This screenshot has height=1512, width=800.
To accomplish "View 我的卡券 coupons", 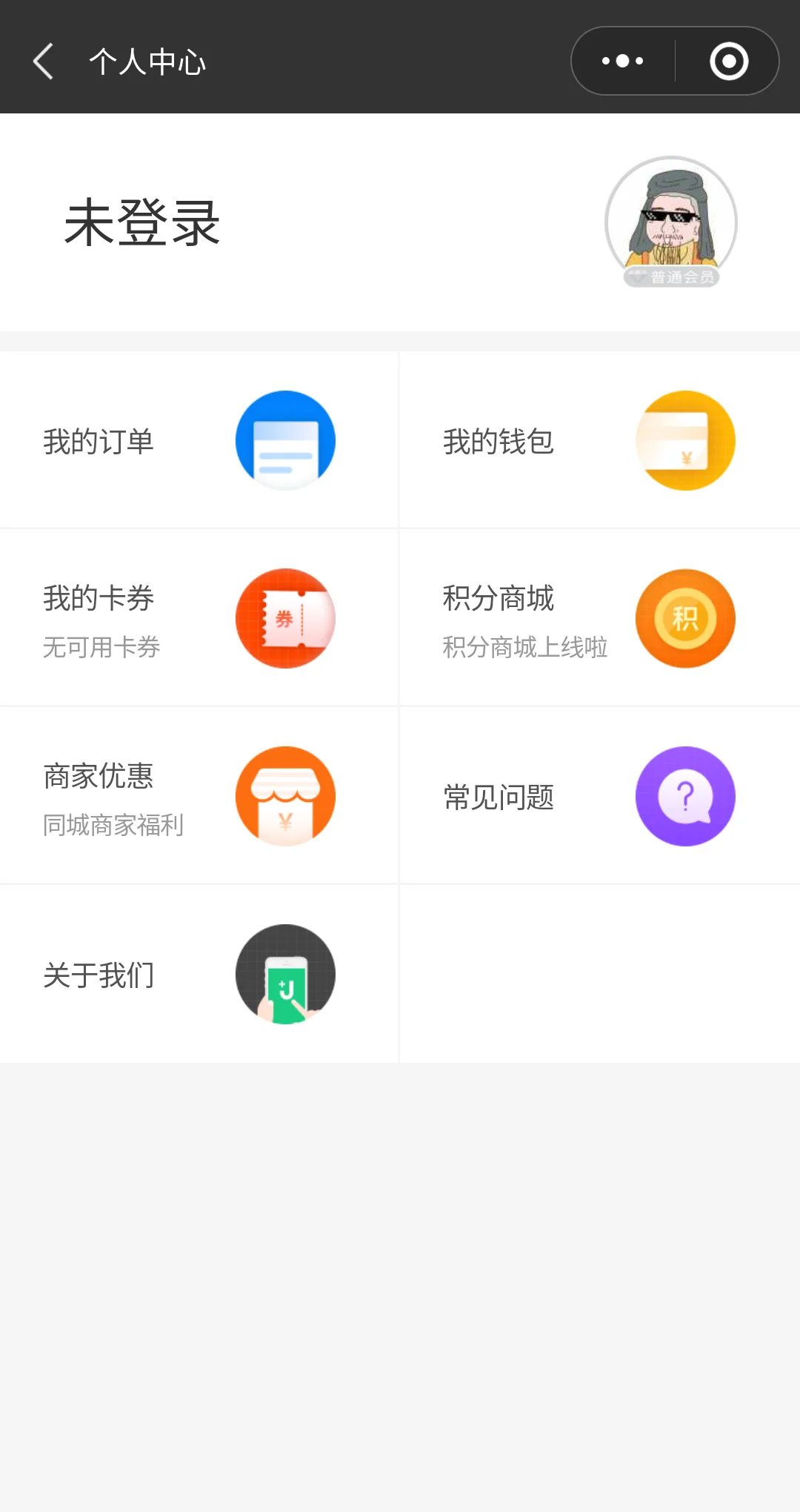I will click(x=199, y=618).
